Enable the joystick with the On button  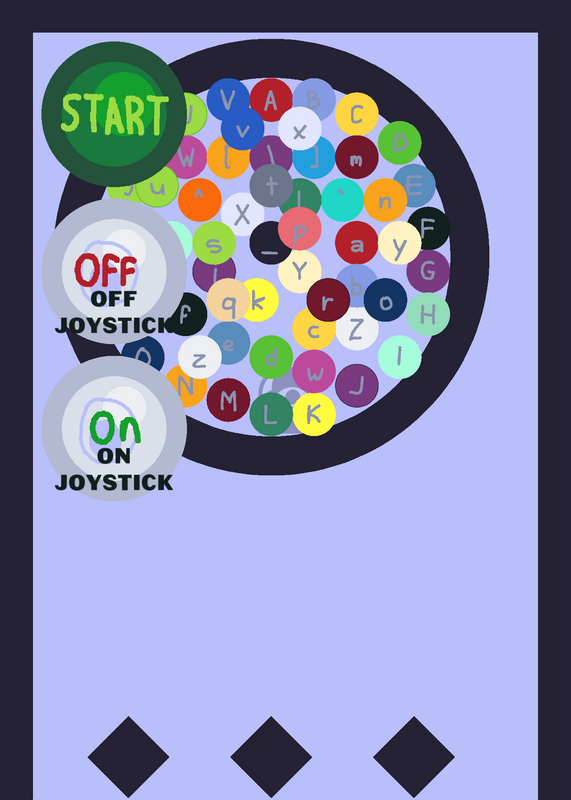click(x=114, y=429)
